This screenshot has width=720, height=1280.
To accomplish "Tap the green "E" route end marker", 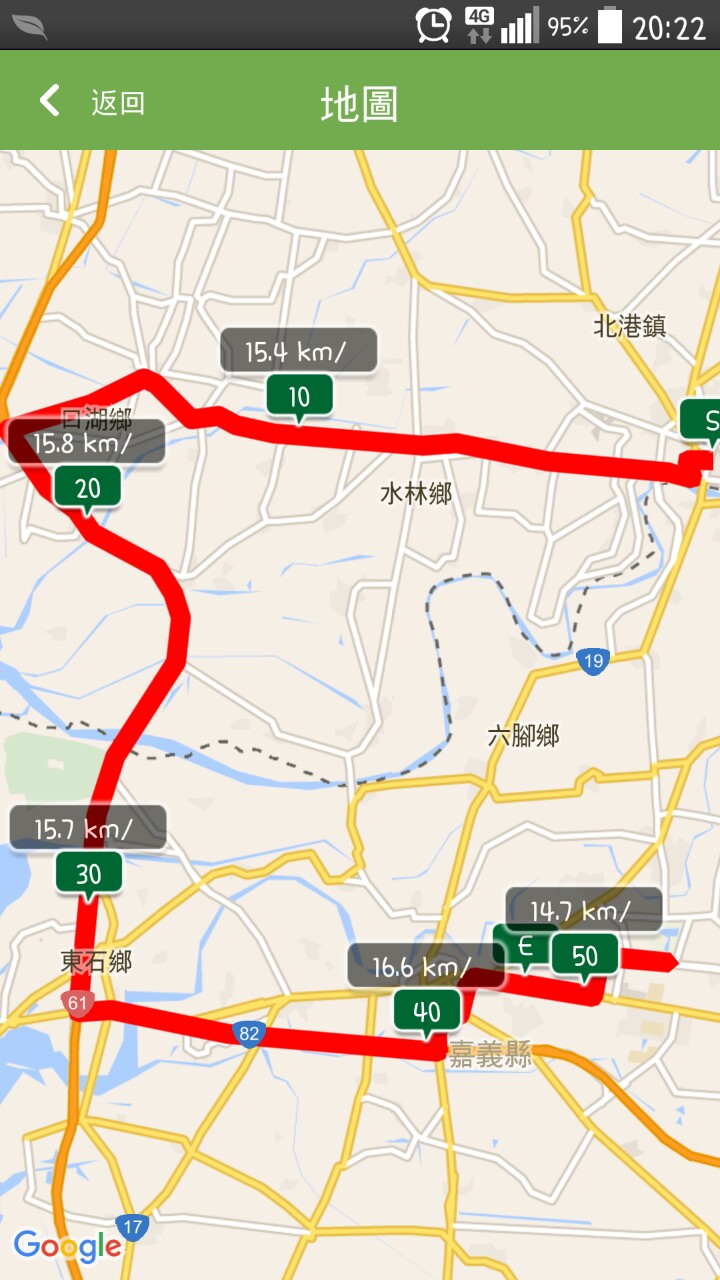I will [523, 948].
